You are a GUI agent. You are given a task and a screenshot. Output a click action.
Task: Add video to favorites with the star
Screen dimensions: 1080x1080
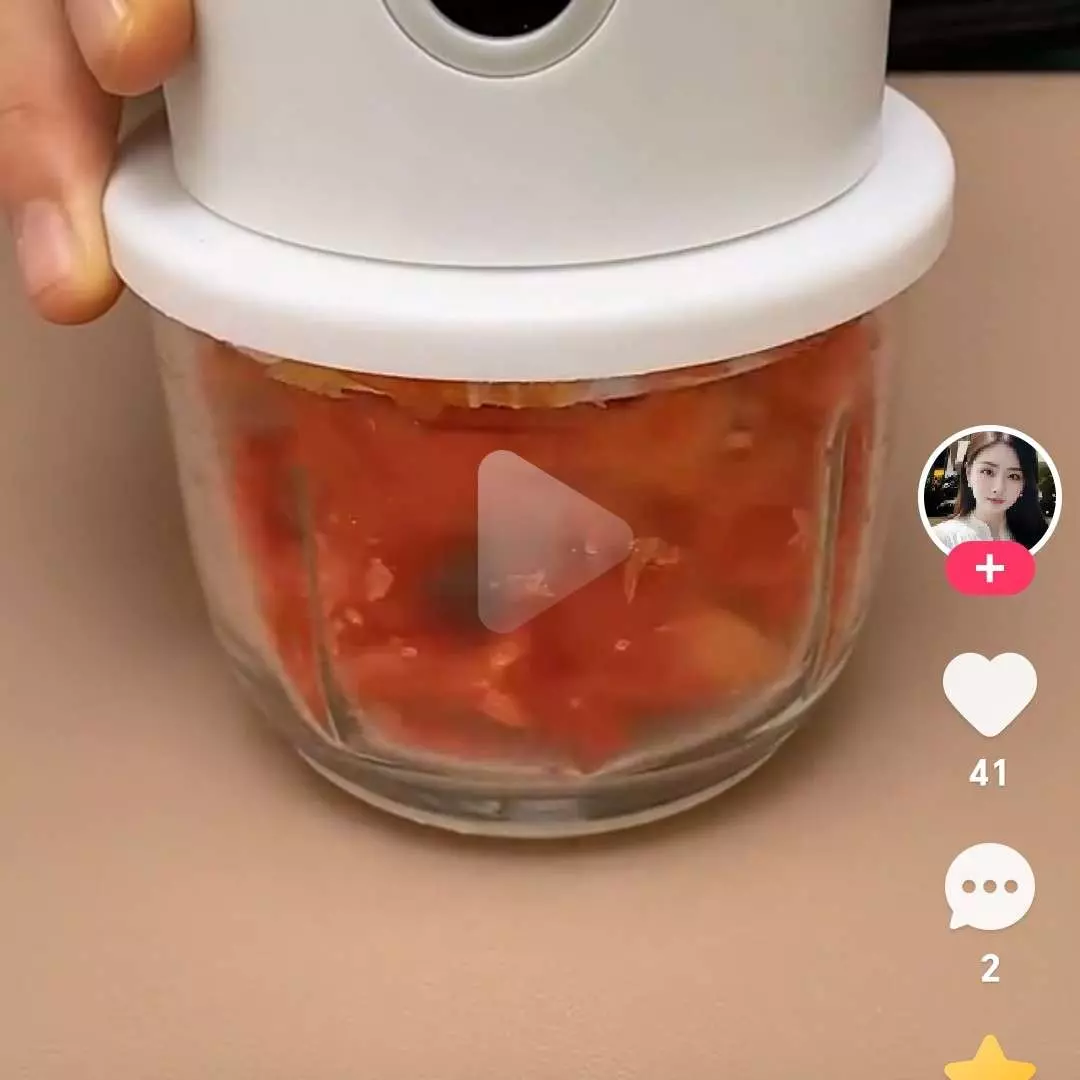989,1060
